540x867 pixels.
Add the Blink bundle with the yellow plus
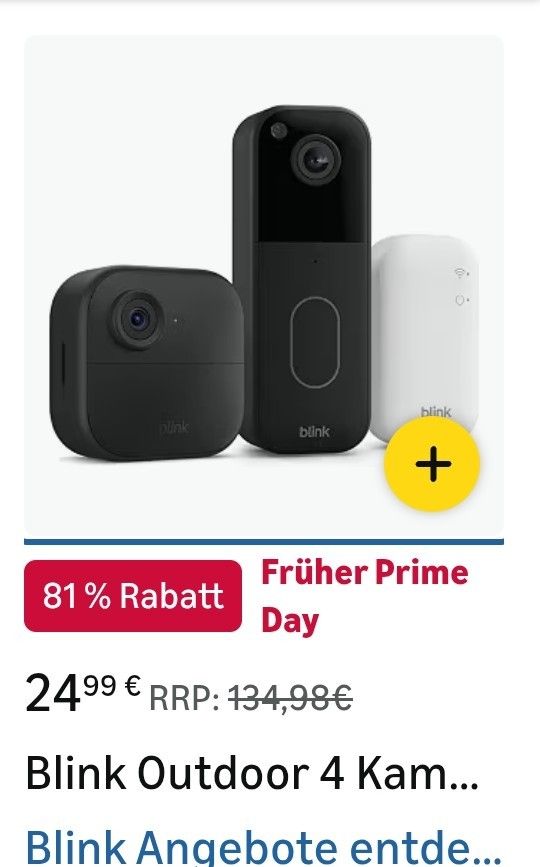(432, 464)
